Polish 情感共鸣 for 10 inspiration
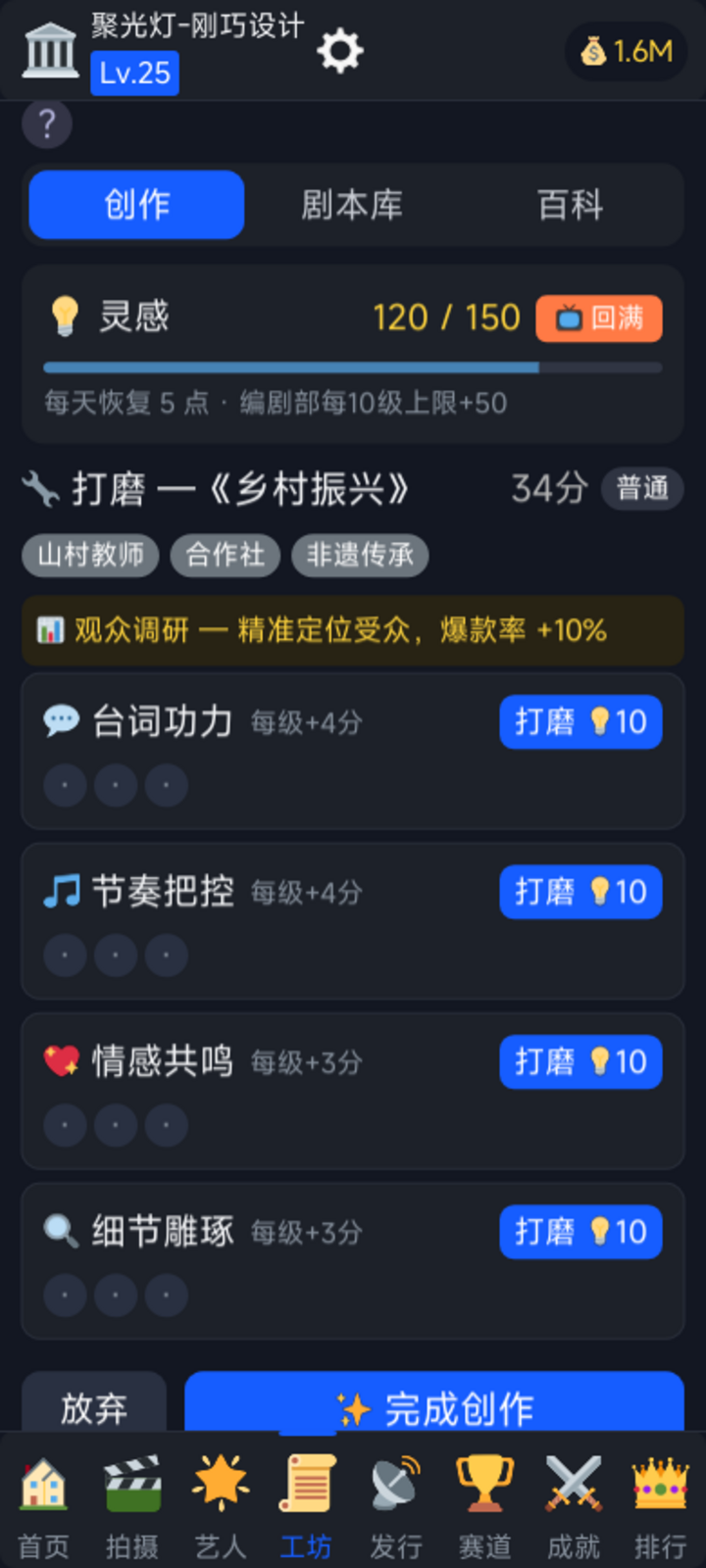Viewport: 706px width, 1568px height. click(x=580, y=1061)
